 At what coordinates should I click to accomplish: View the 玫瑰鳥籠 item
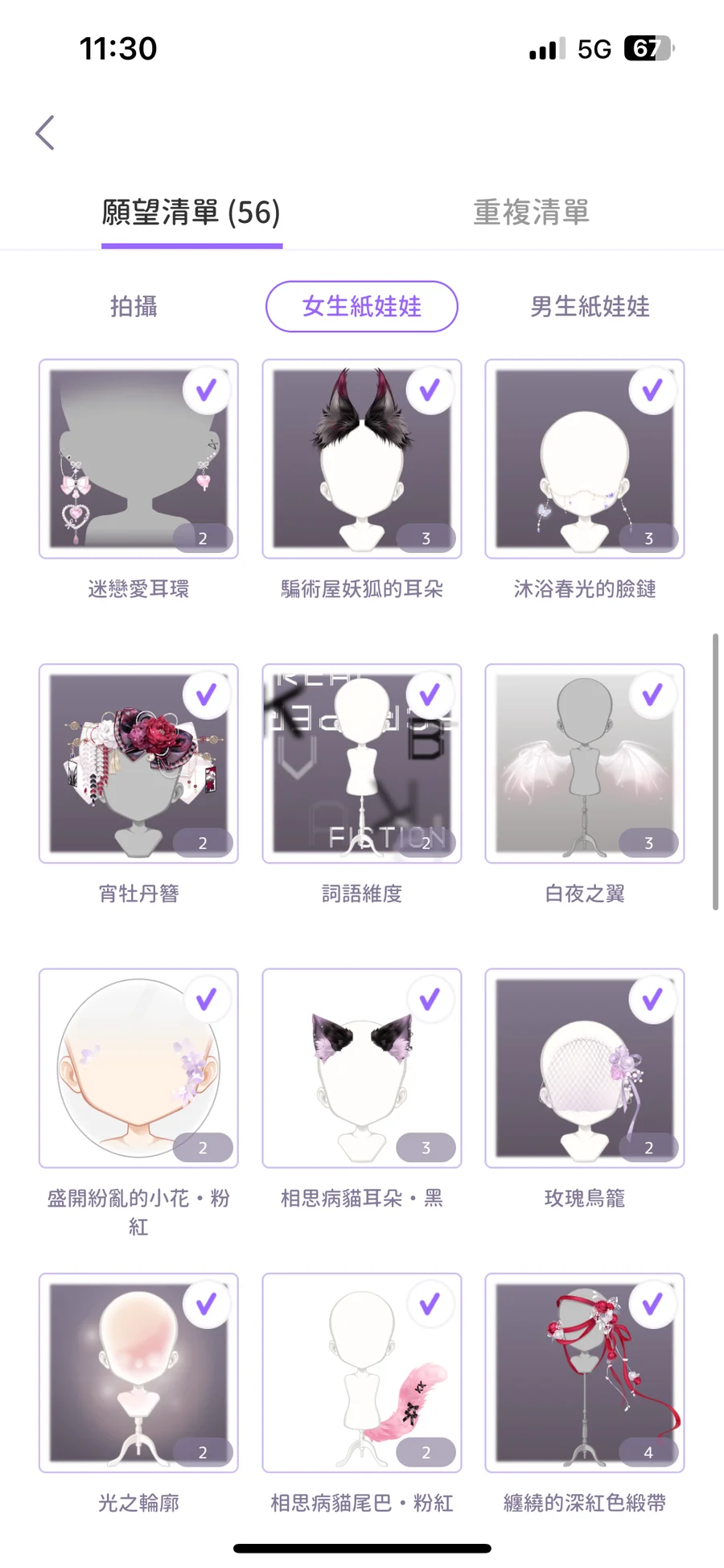click(x=585, y=1068)
